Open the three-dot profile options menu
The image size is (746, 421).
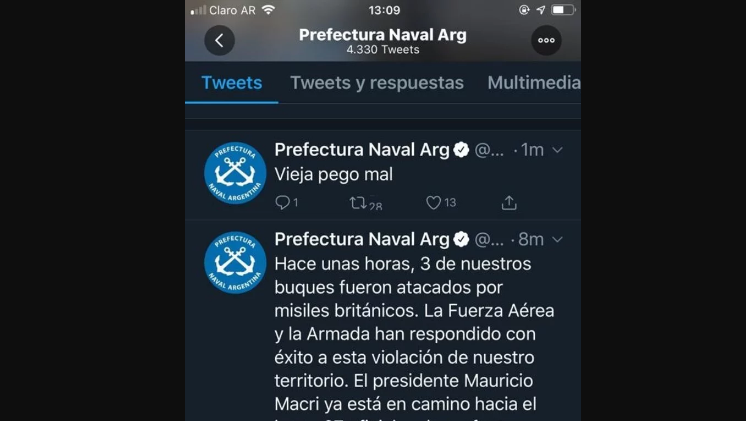point(546,40)
